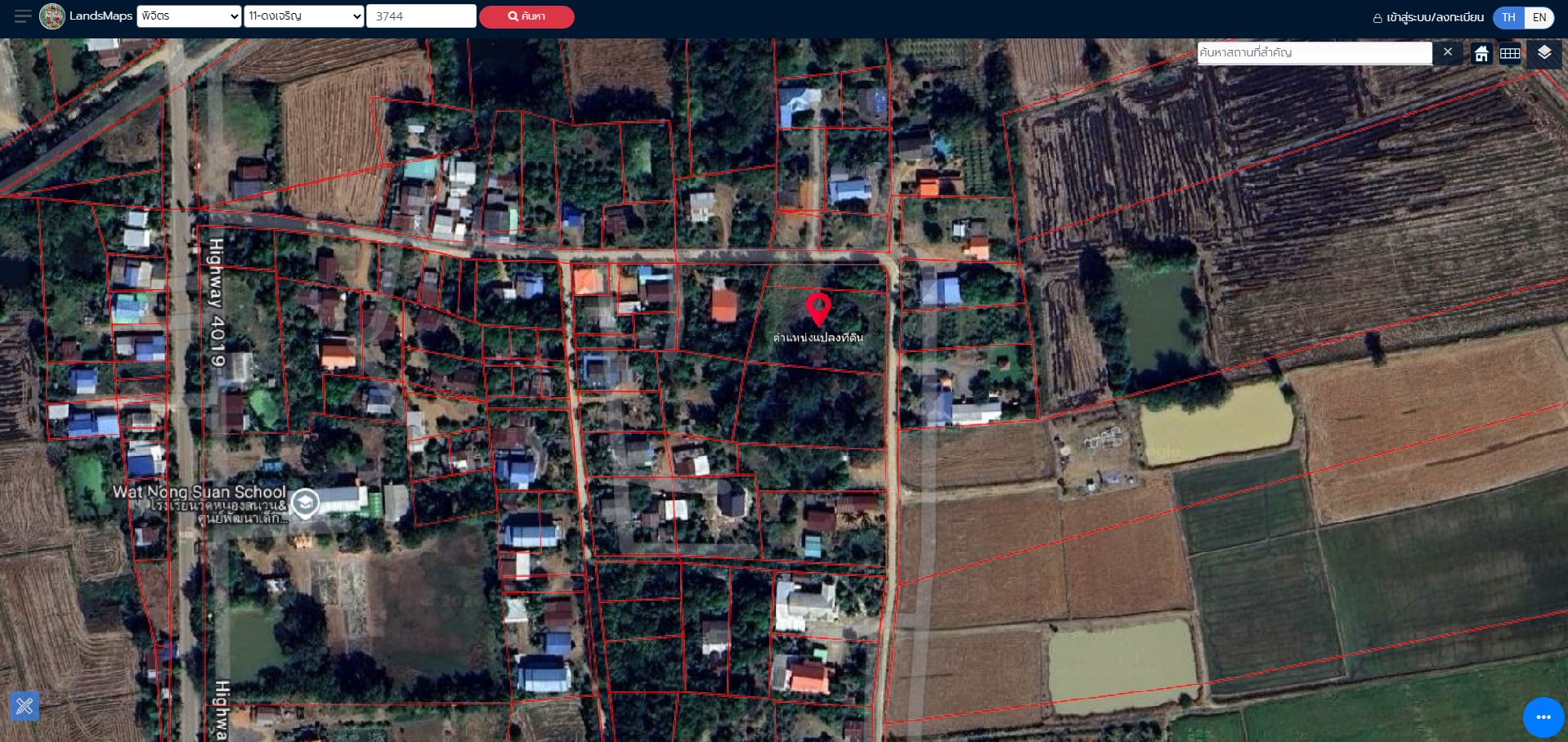Open the map layers icon
Viewport: 1568px width, 742px height.
click(1543, 53)
